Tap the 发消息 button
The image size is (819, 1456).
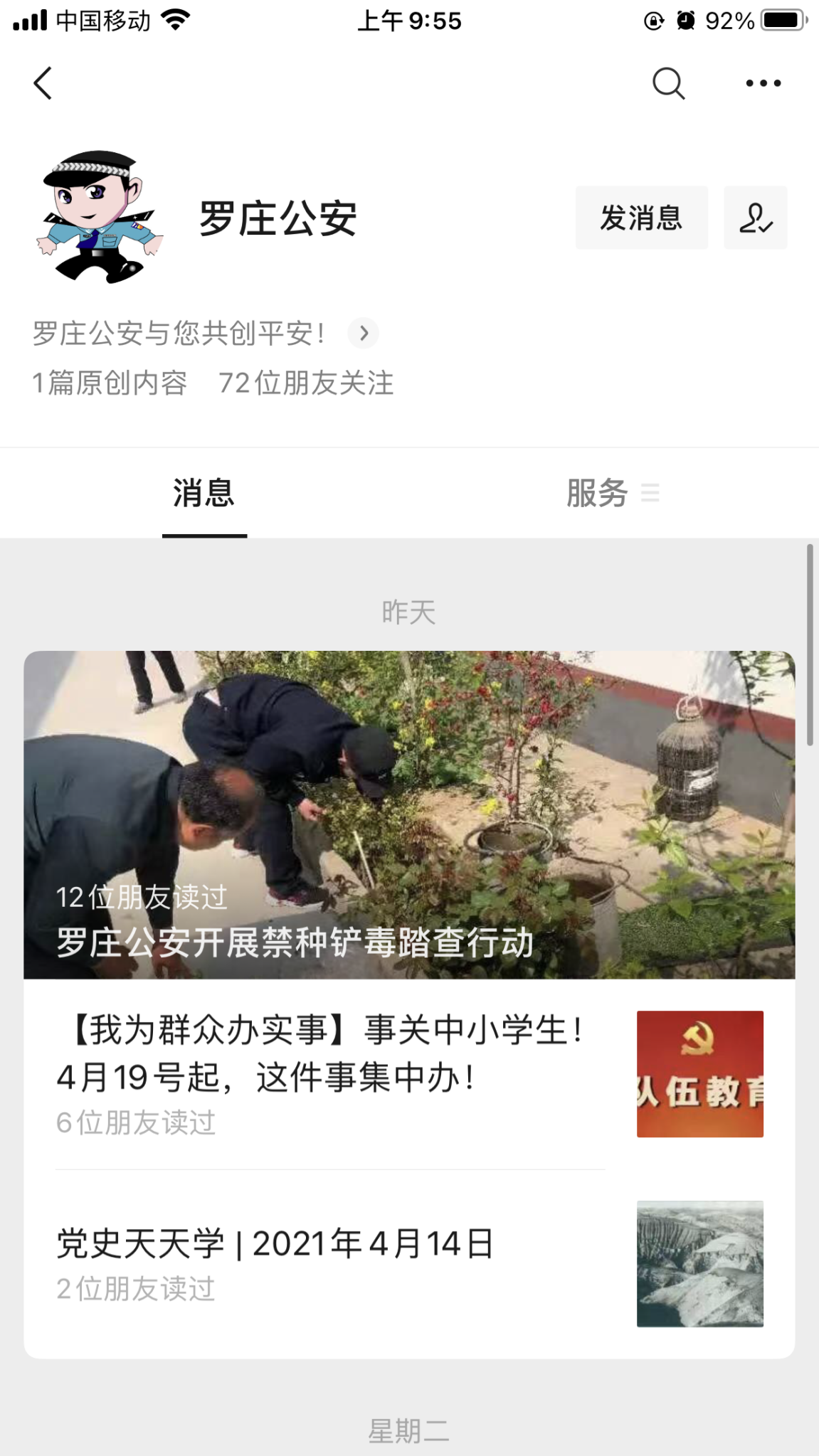(x=641, y=218)
